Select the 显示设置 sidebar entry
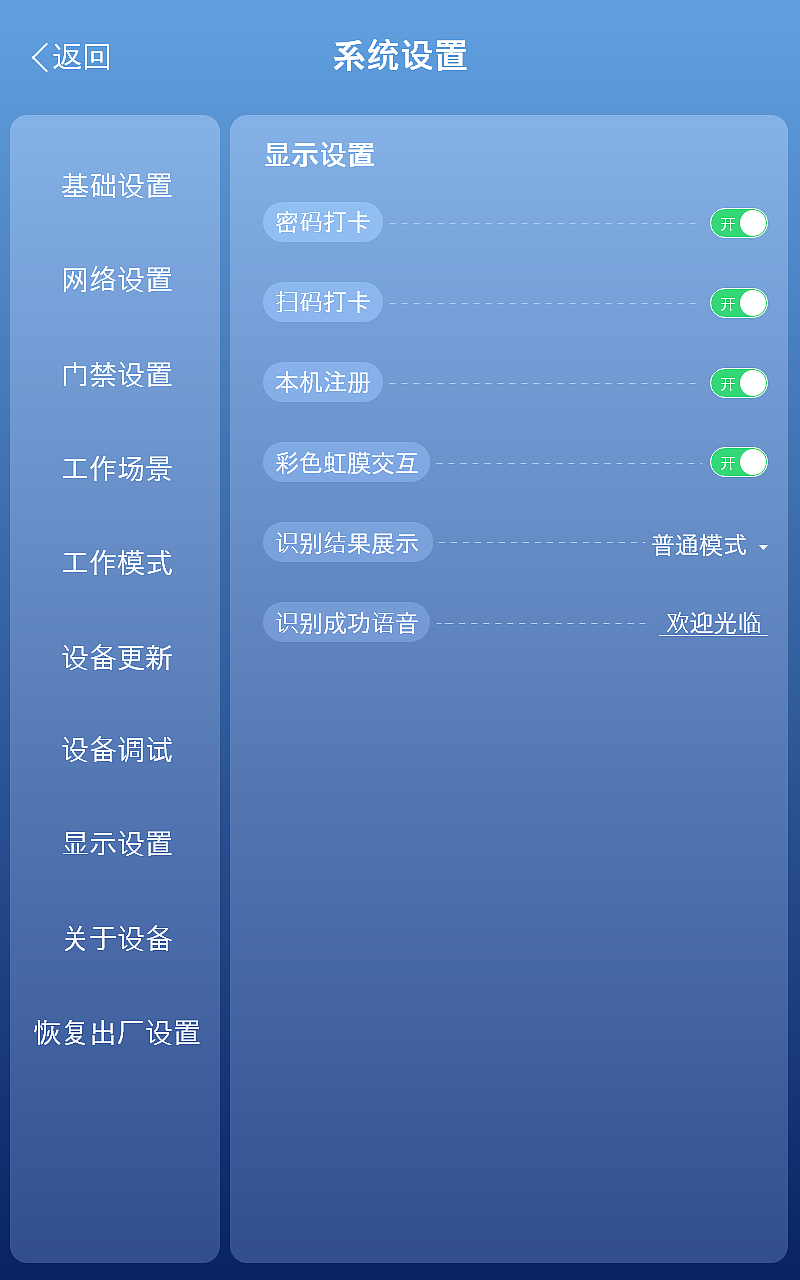The width and height of the screenshot is (800, 1280). (115, 844)
